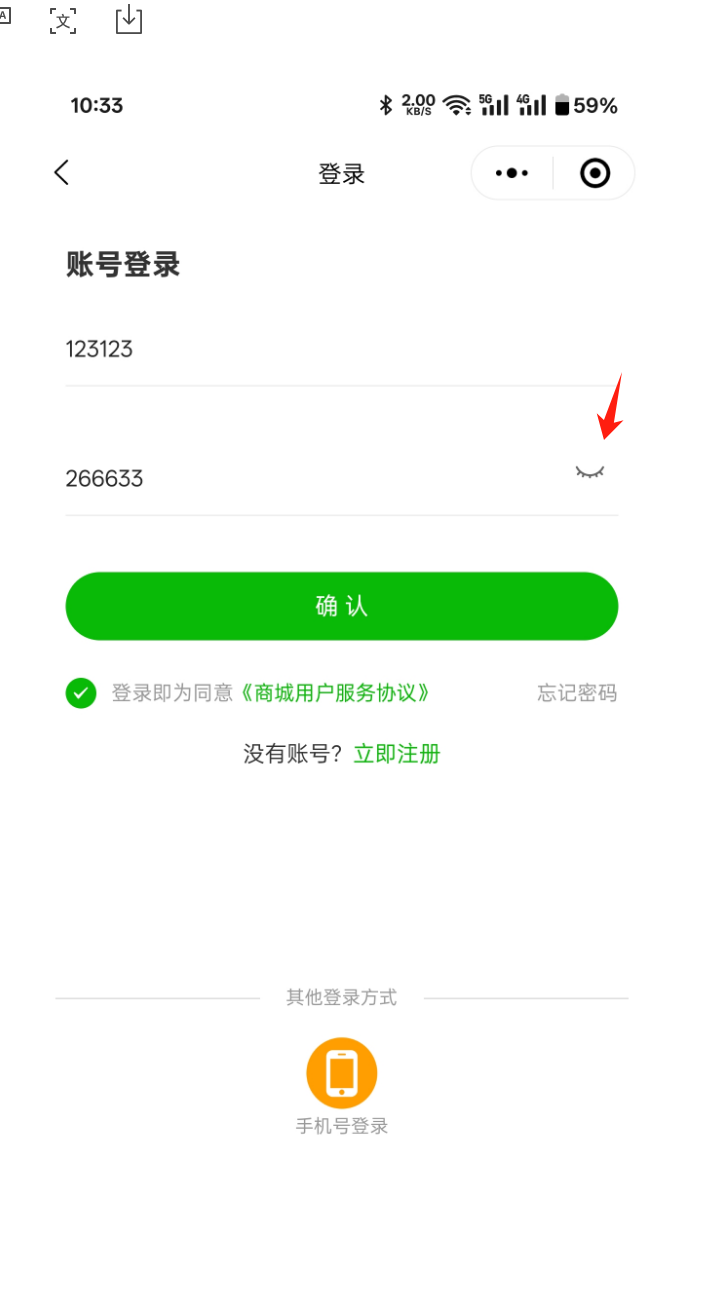
Task: Tap 忘记密码 to reset password
Action: click(x=577, y=693)
